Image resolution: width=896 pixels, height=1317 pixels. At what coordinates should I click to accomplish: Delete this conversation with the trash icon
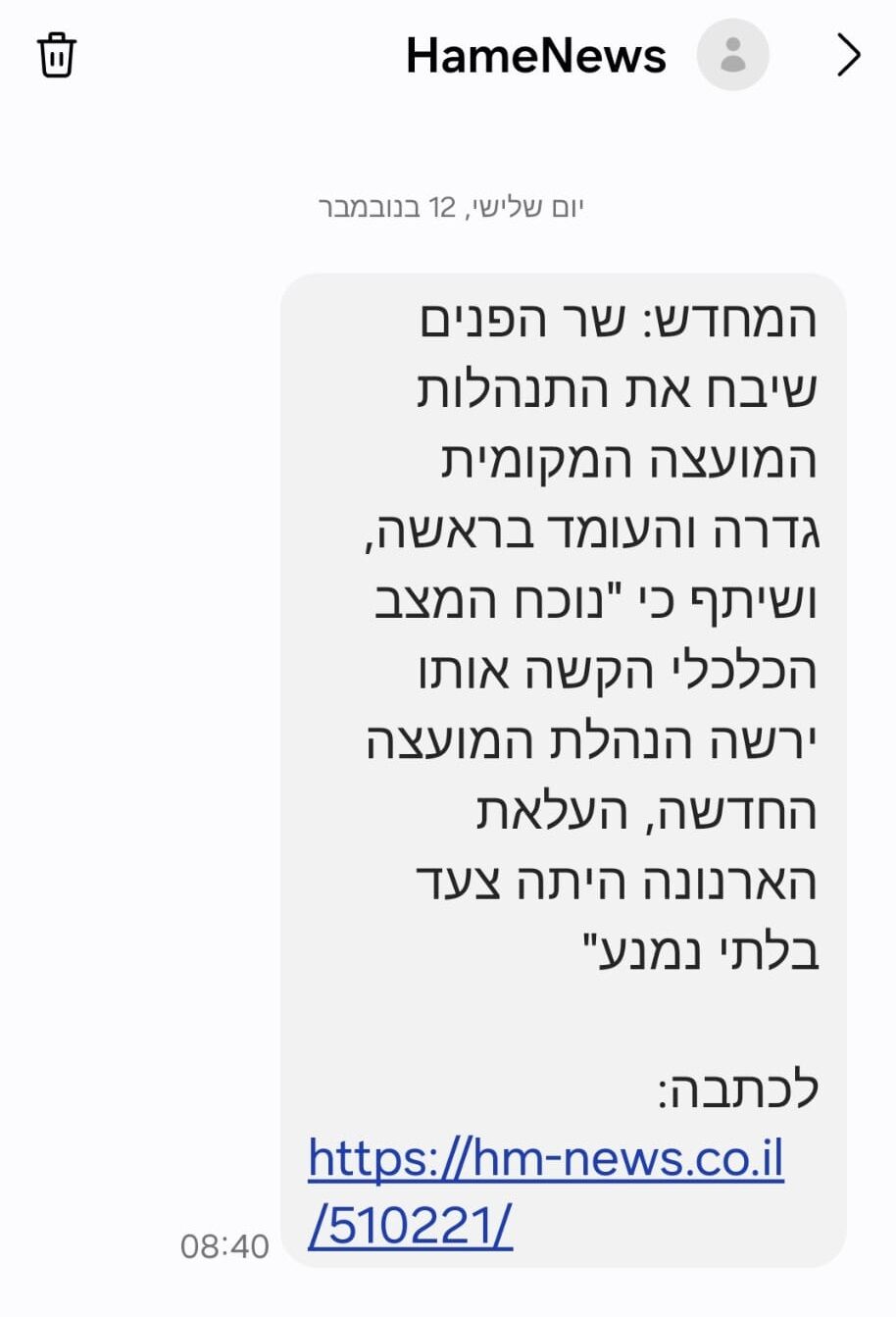point(57,55)
